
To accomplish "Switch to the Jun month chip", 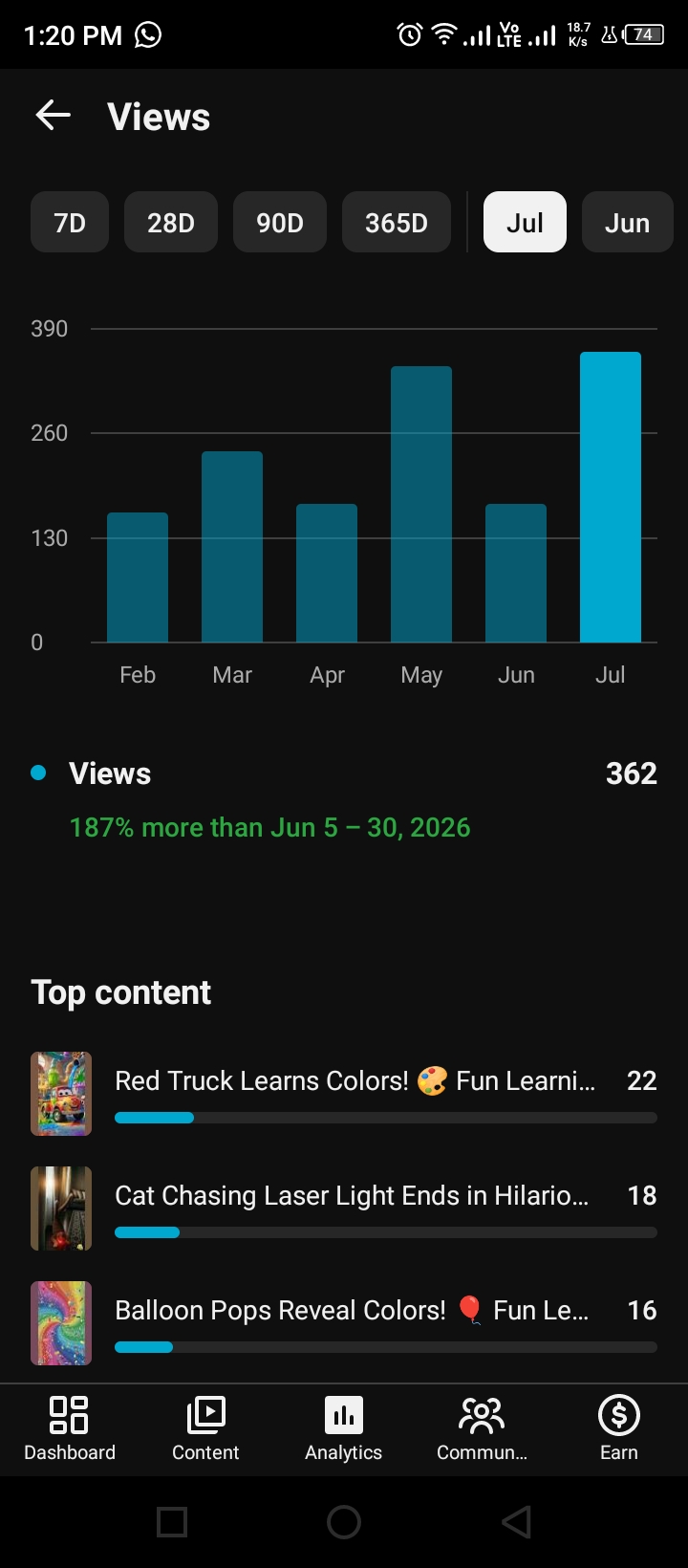I will point(627,223).
